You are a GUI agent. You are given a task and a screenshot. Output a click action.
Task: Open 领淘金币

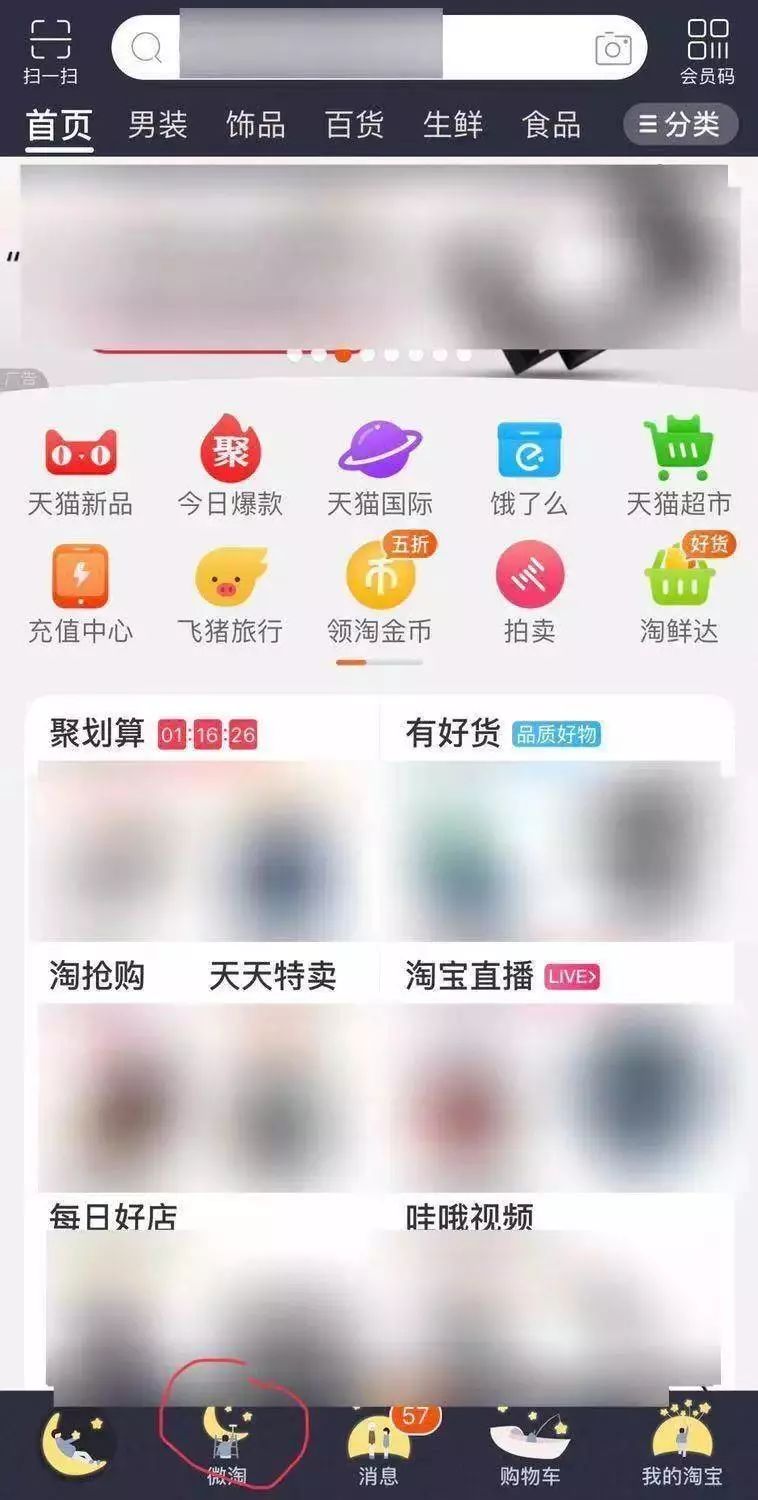click(x=380, y=595)
